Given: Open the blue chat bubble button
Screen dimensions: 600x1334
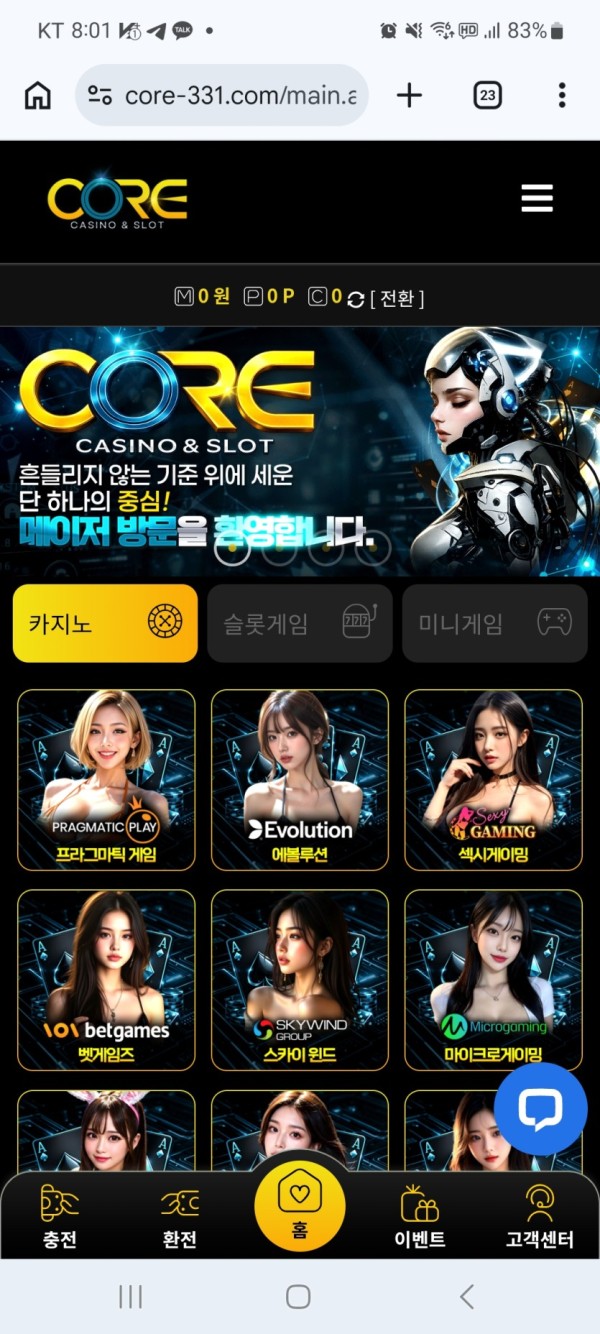Looking at the screenshot, I should coord(541,1109).
